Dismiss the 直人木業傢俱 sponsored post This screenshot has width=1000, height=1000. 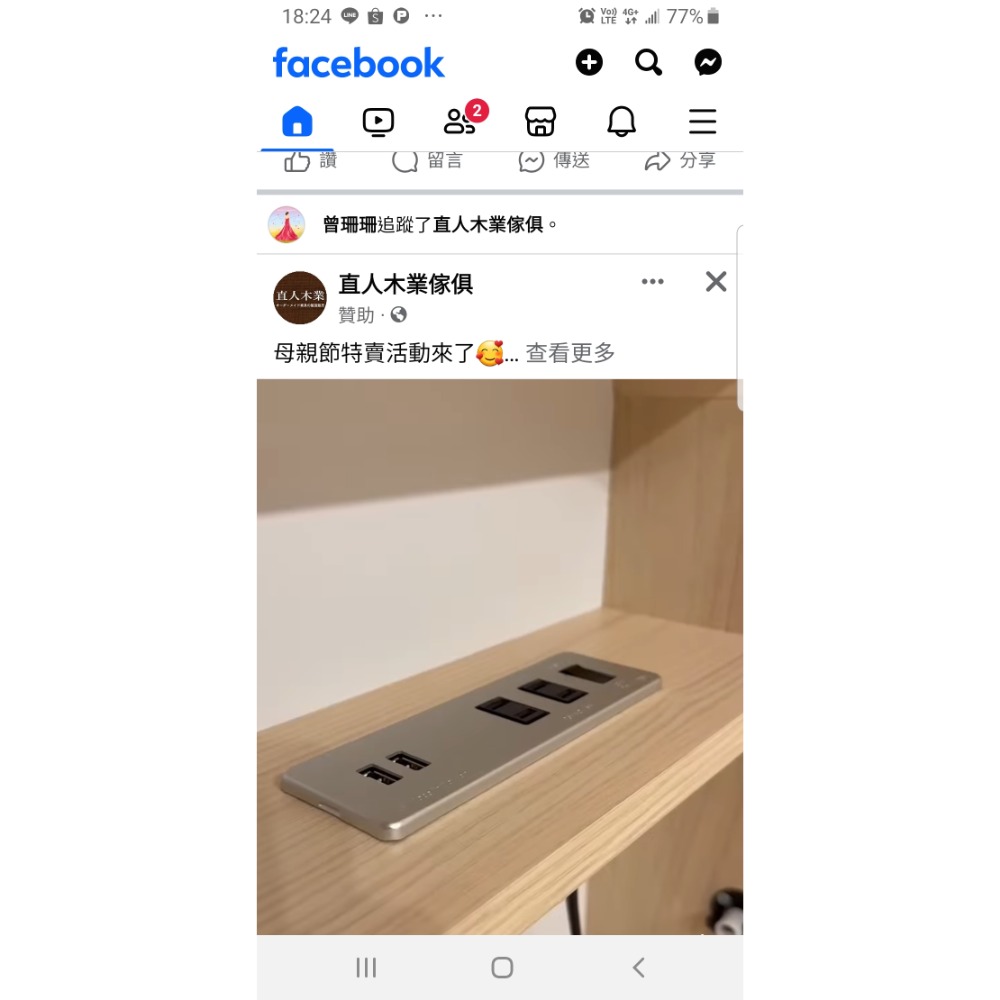[x=716, y=282]
